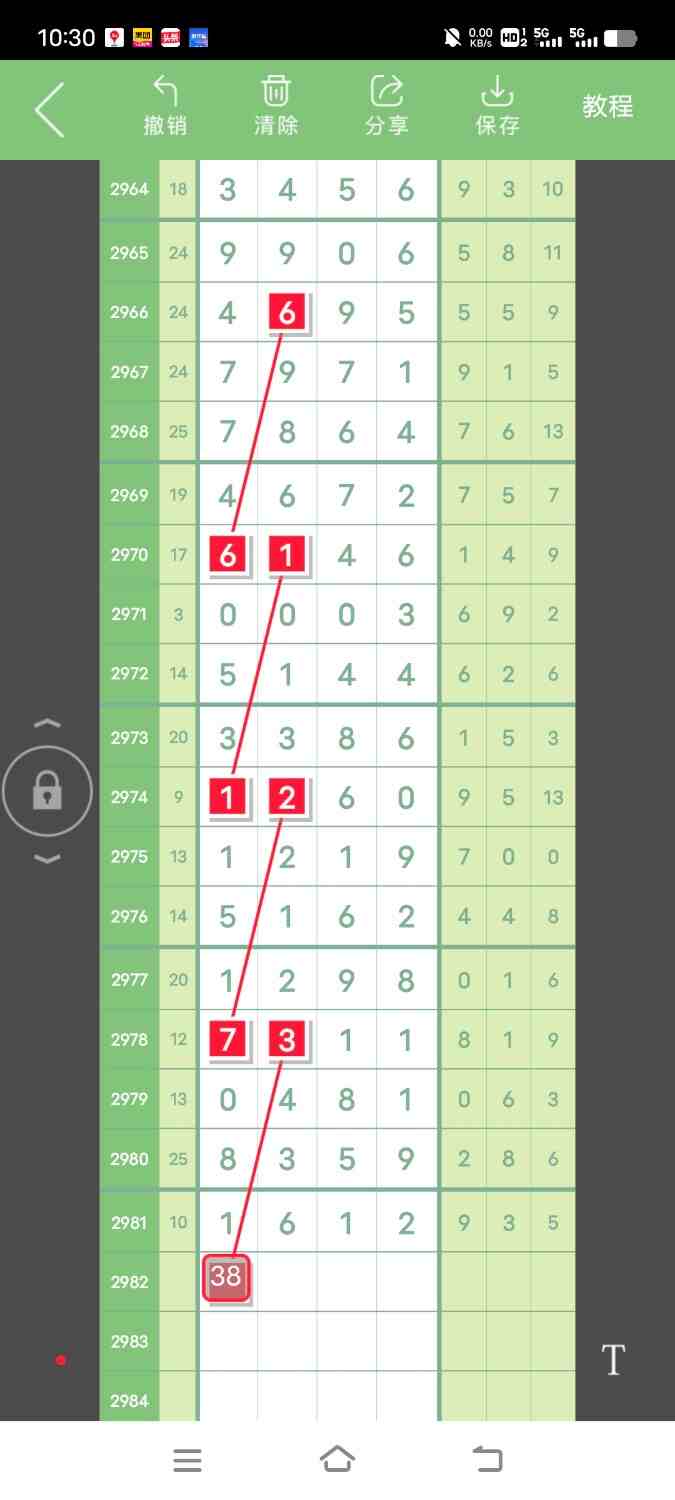Tap the lock icon on the left

(47, 793)
